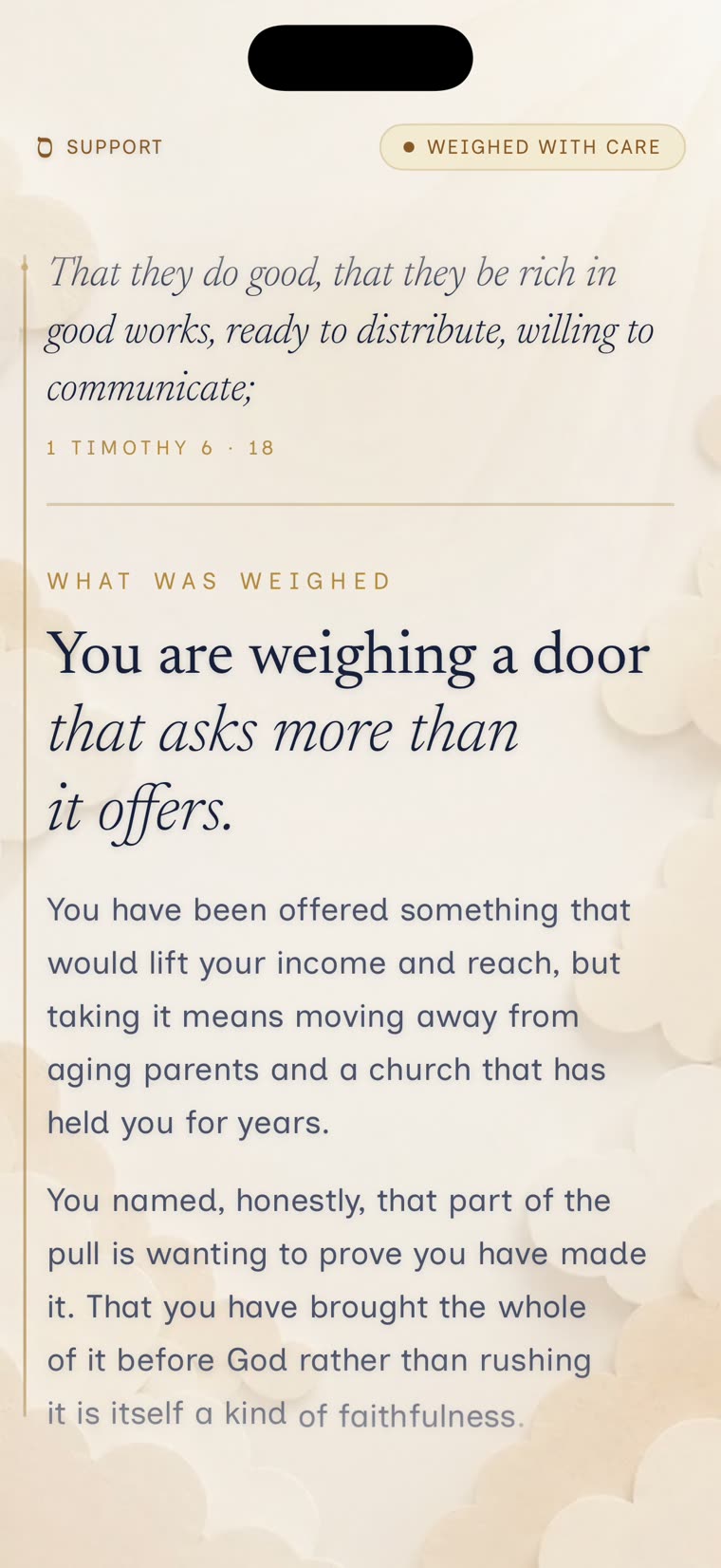Open the Support link
The height and width of the screenshot is (1568, 721).
coord(100,147)
